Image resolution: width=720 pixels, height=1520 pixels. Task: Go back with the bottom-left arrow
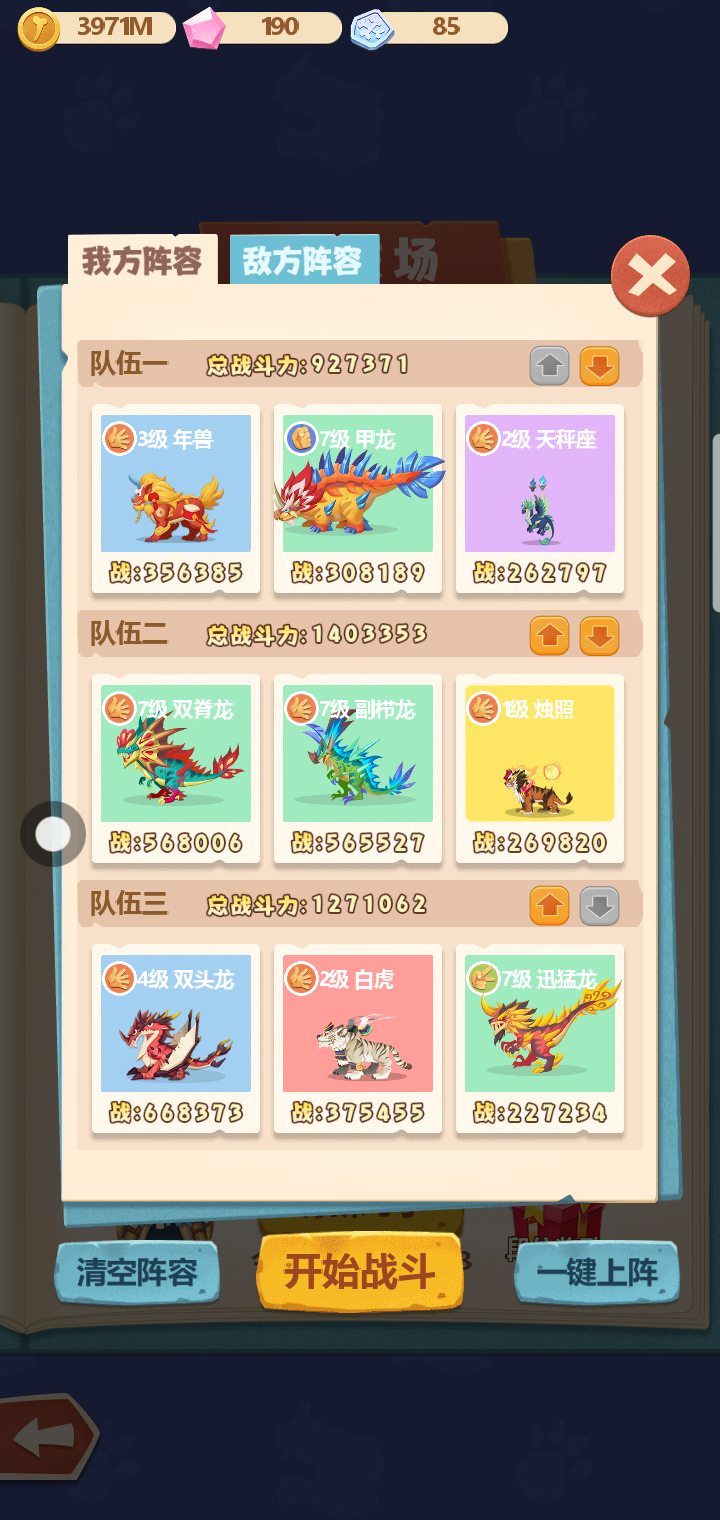[45, 1438]
